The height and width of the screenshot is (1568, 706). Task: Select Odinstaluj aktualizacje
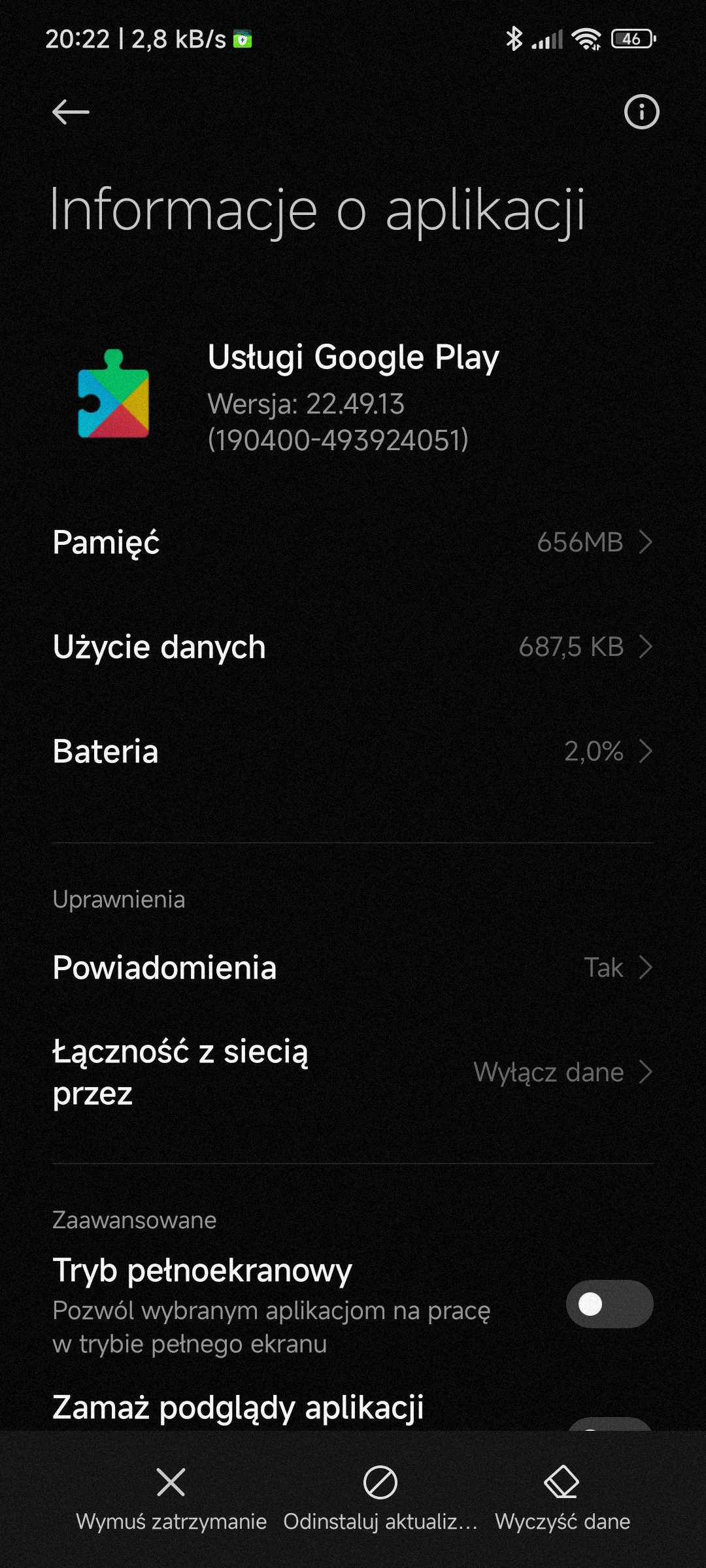tap(380, 1496)
